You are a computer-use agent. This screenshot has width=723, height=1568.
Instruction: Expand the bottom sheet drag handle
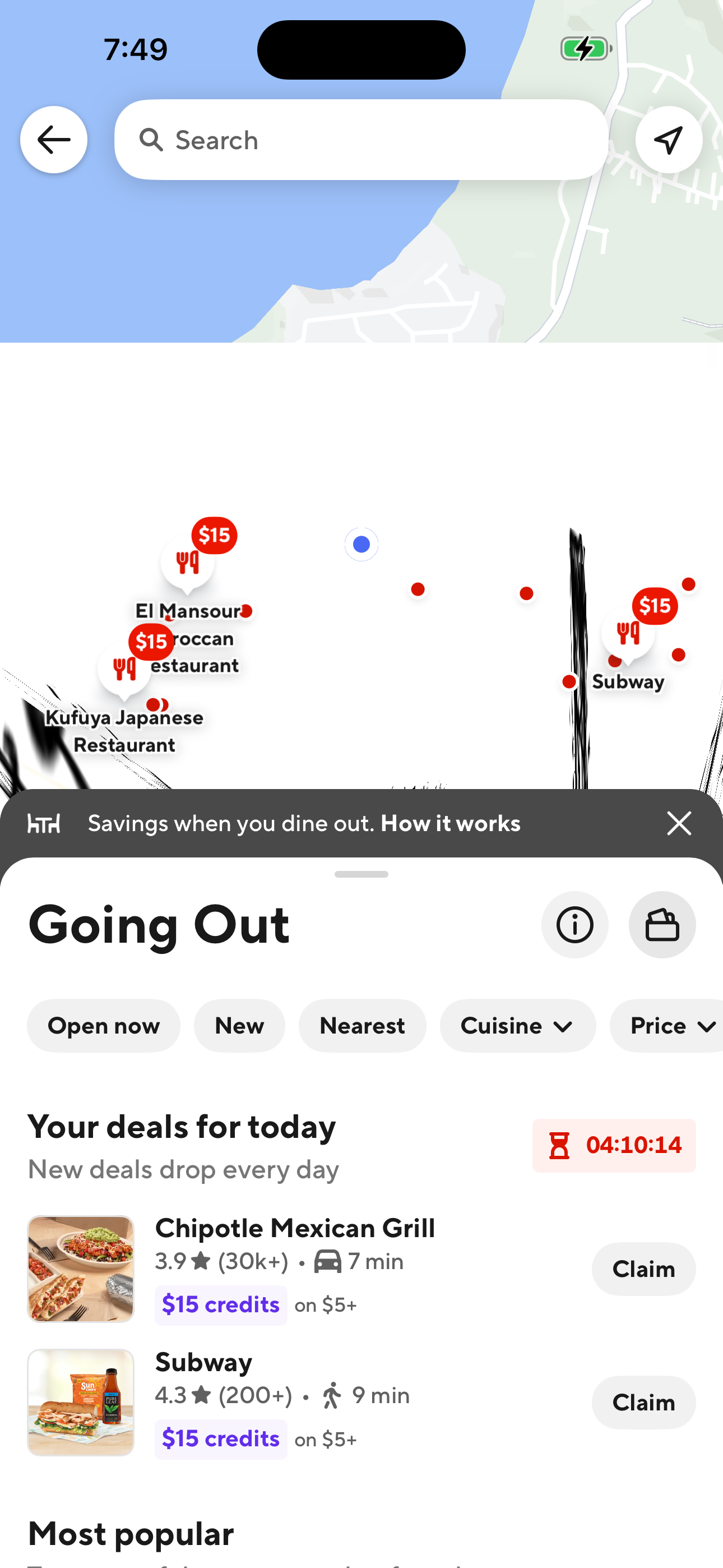[x=361, y=874]
